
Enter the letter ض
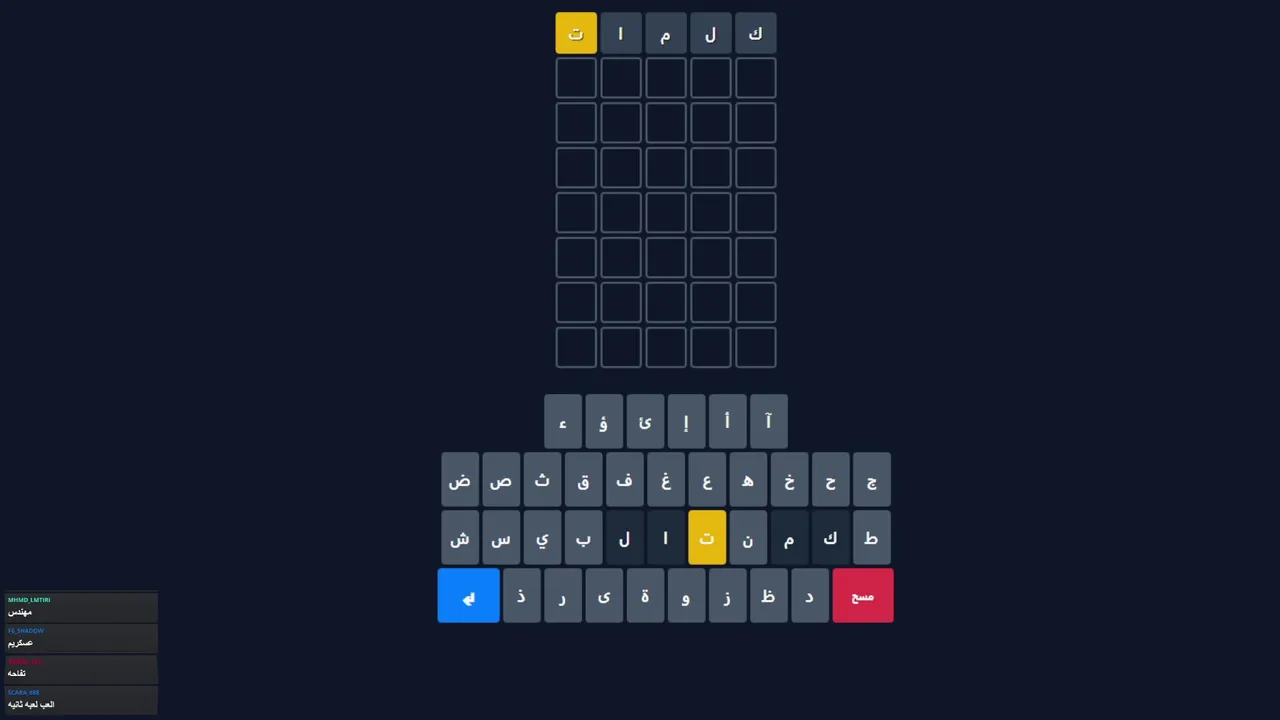[460, 481]
